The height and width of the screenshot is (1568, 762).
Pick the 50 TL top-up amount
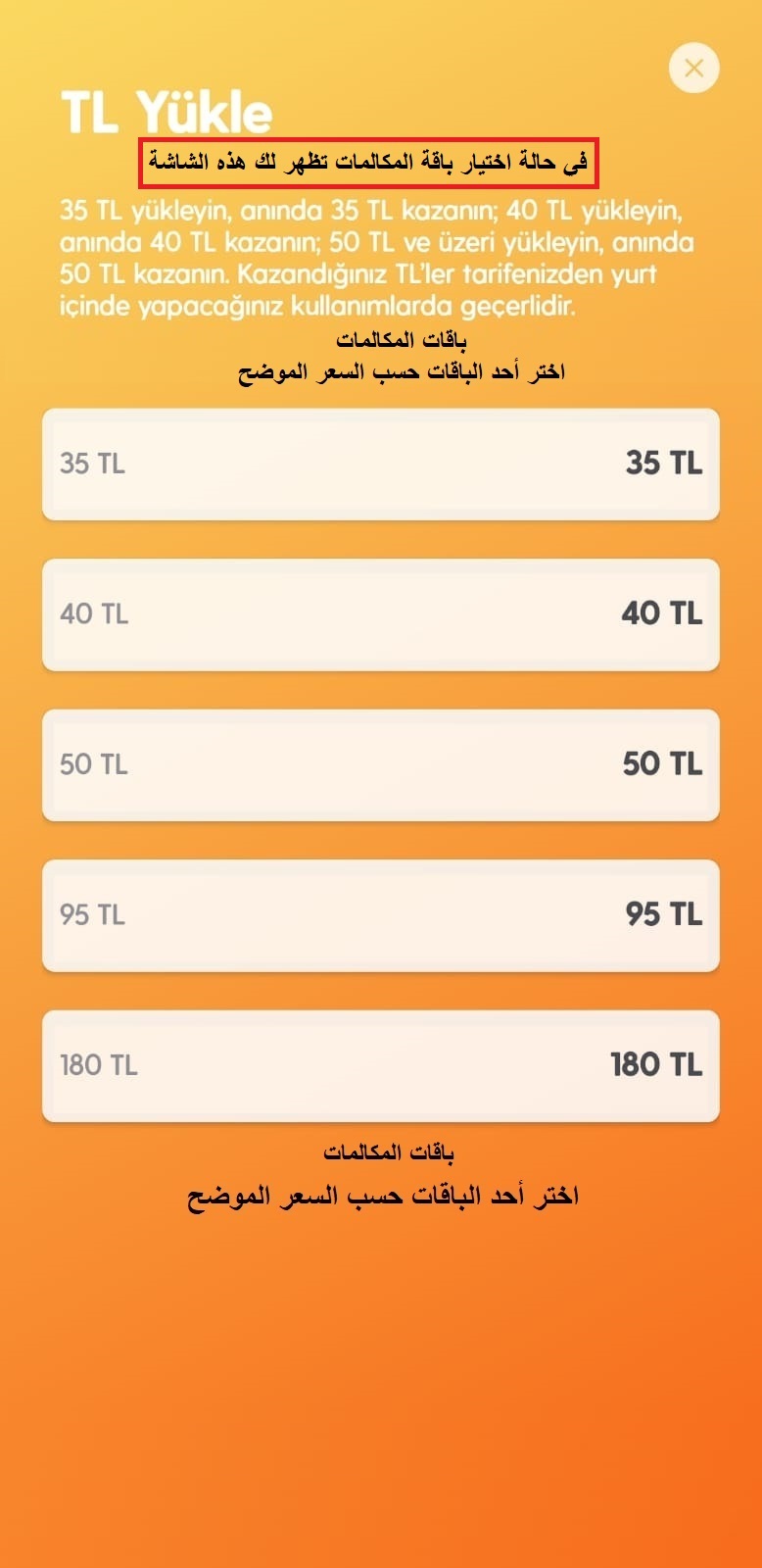coord(381,764)
